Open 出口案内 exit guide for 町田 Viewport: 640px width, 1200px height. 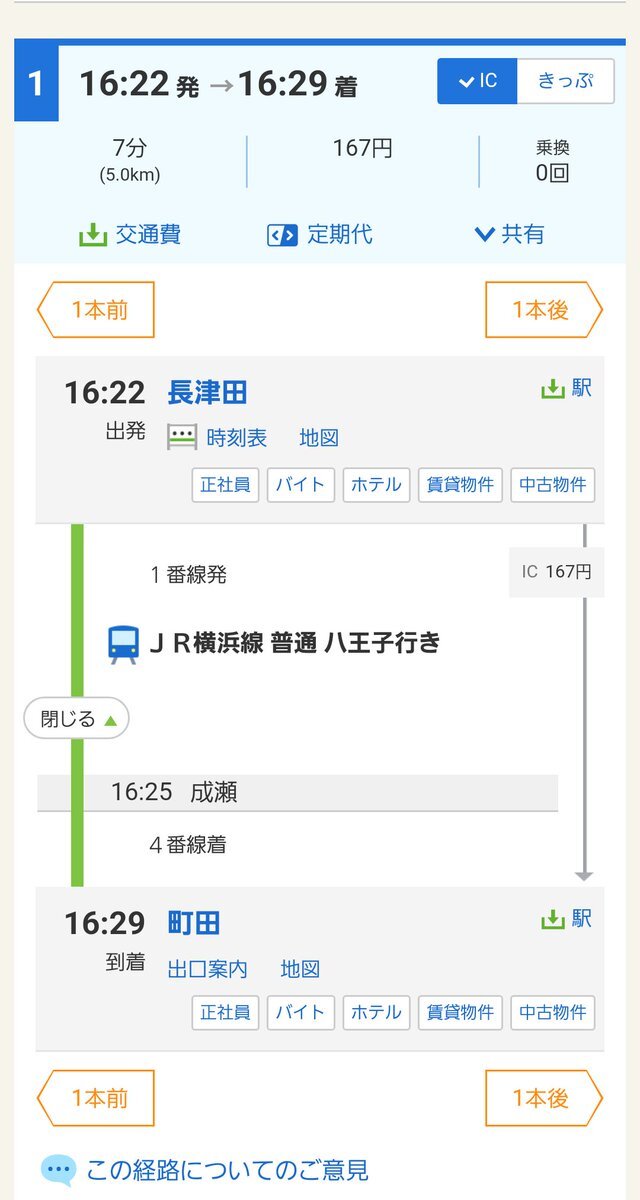coord(207,969)
